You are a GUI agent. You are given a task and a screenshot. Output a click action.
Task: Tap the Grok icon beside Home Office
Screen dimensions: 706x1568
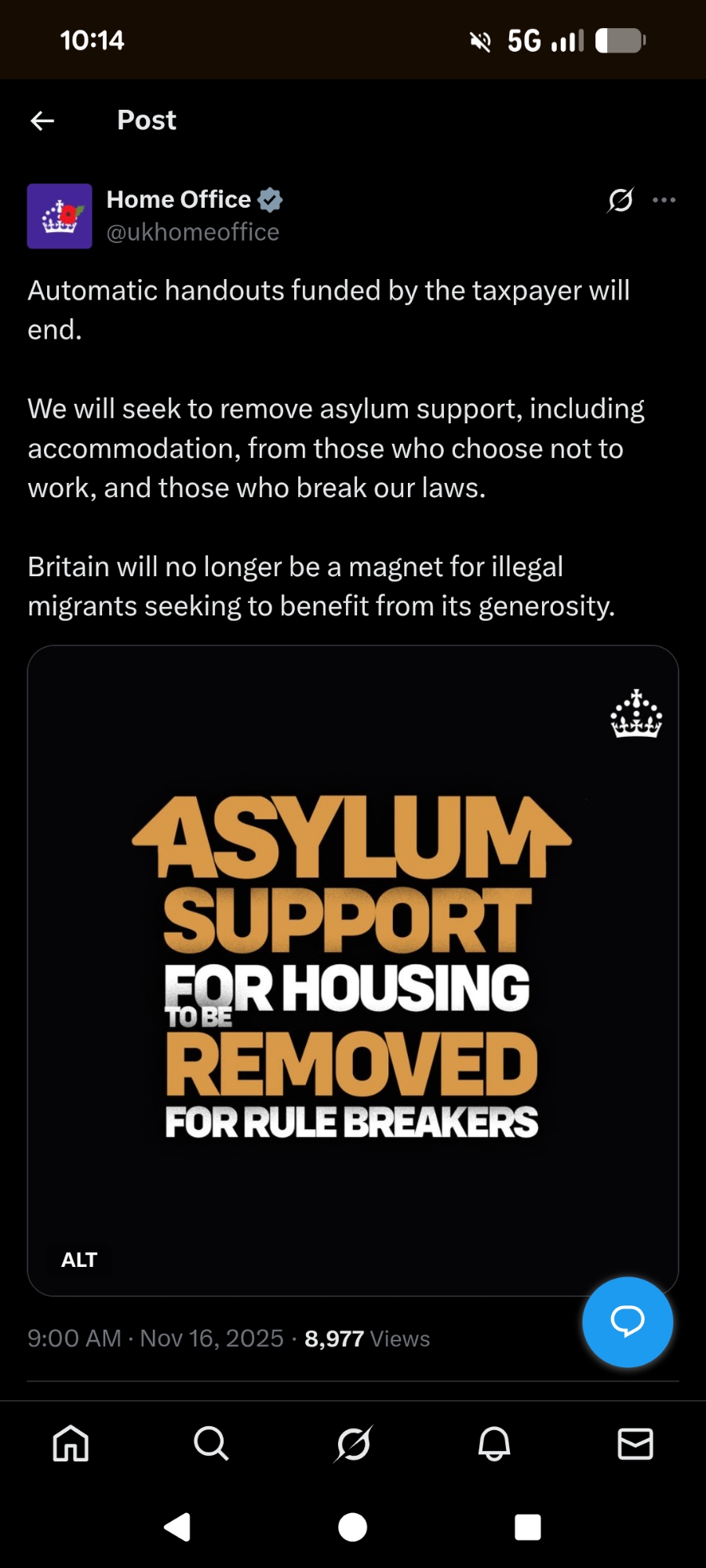pos(620,201)
